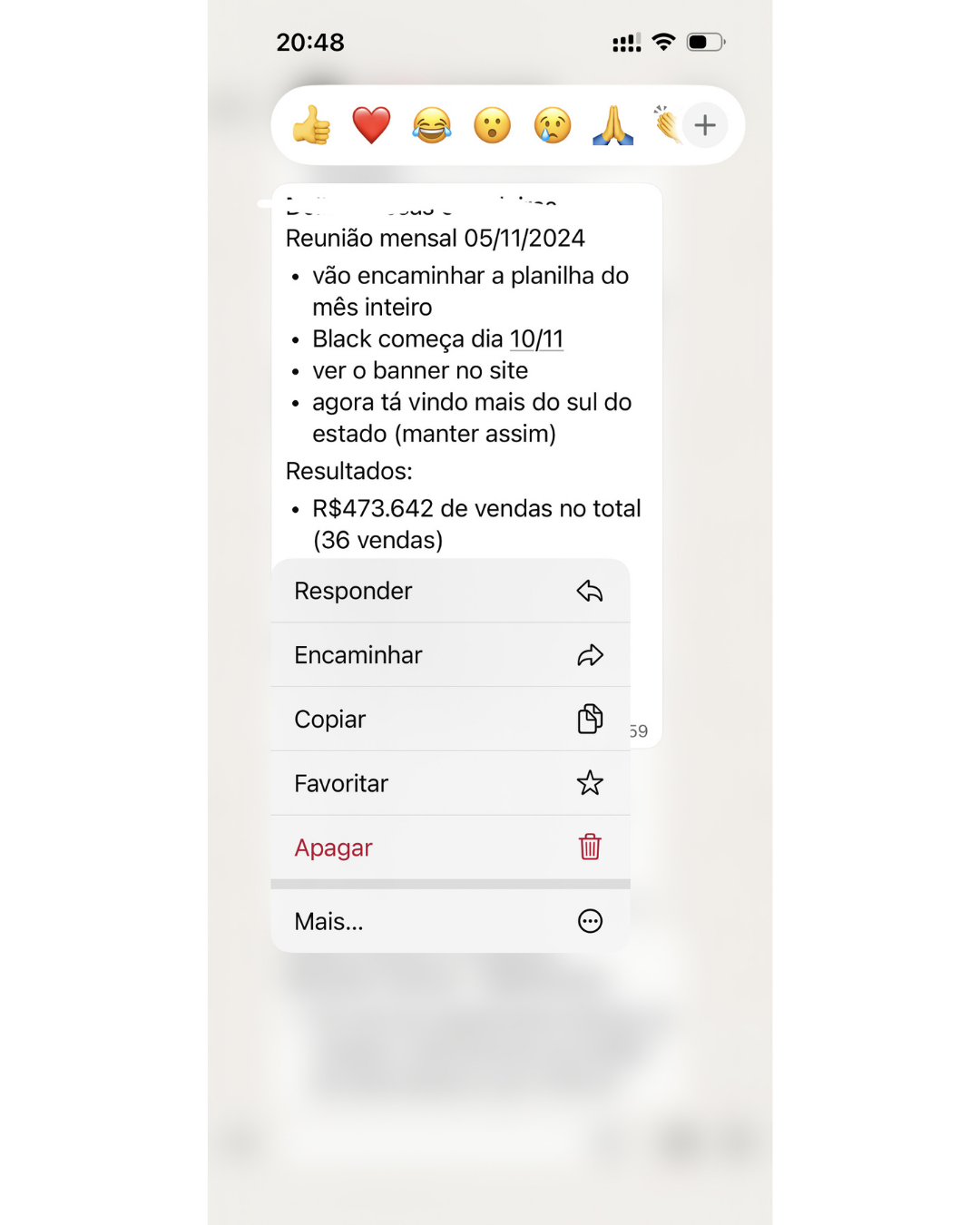
Task: Choose the laughing face reaction
Action: pyautogui.click(x=432, y=125)
